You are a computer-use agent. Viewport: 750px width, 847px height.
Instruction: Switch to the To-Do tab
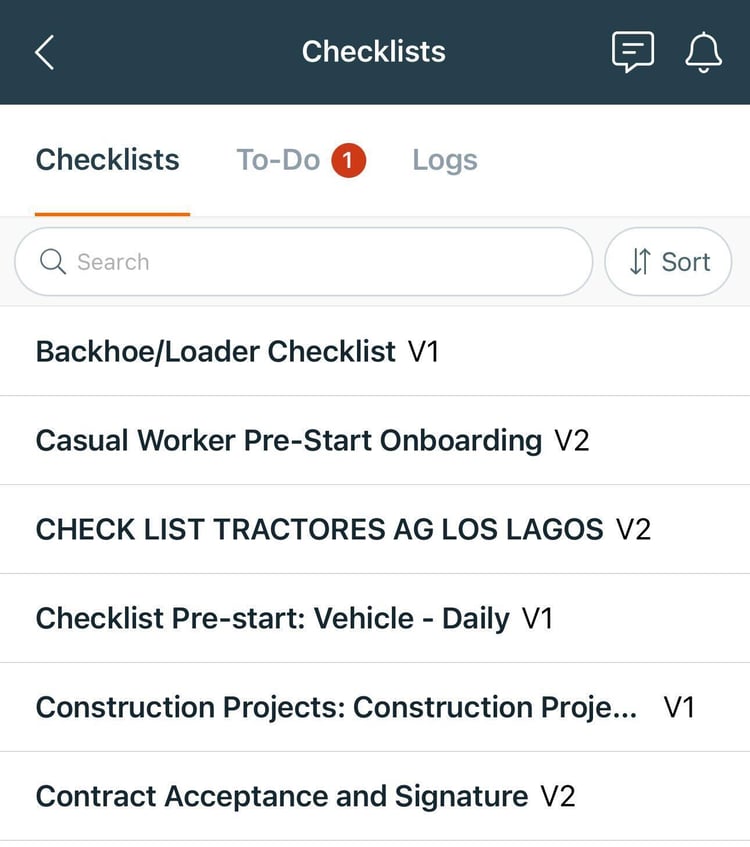279,159
